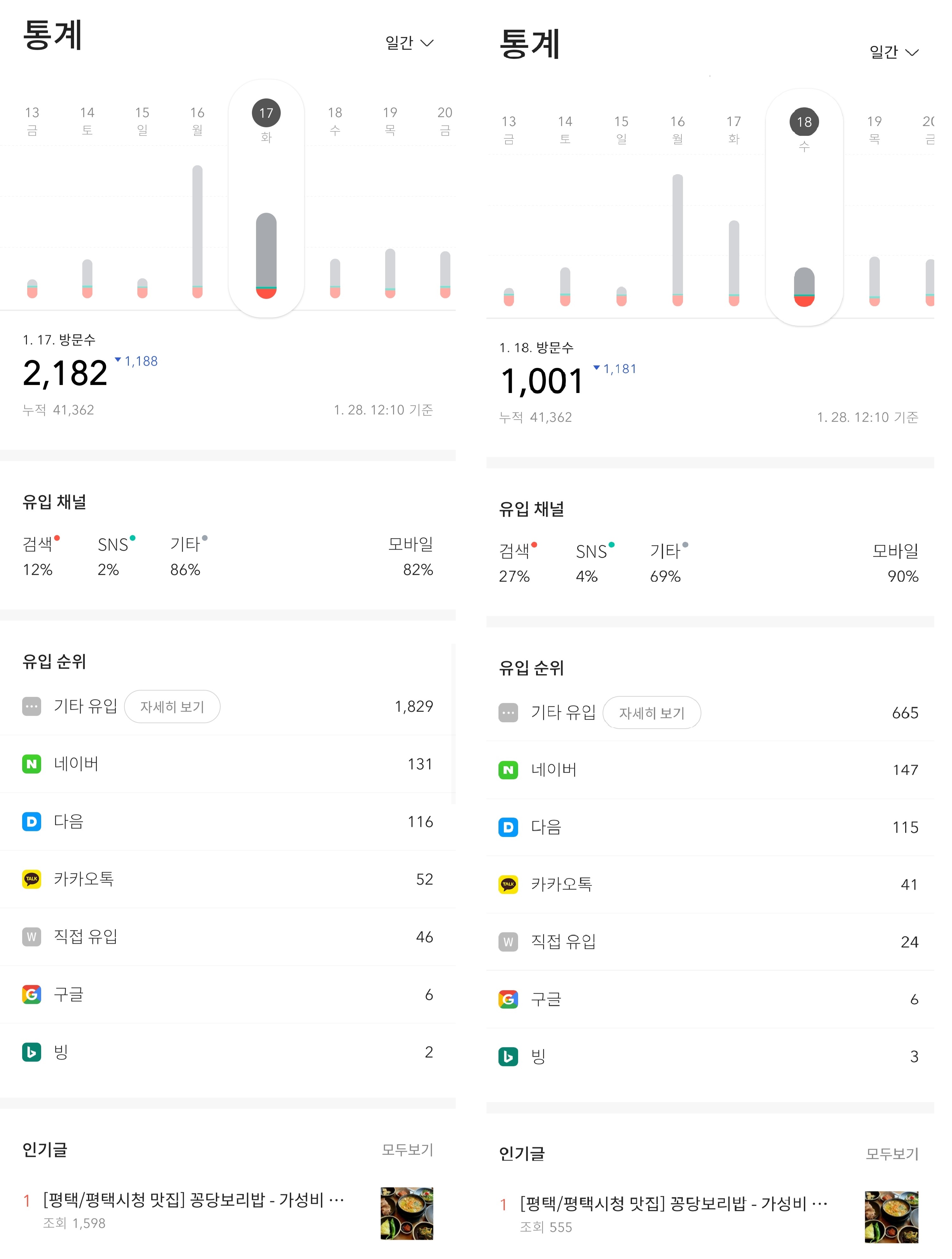Select the Naver icon in 유입 순위
This screenshot has height=1259, width=952.
coord(32,764)
